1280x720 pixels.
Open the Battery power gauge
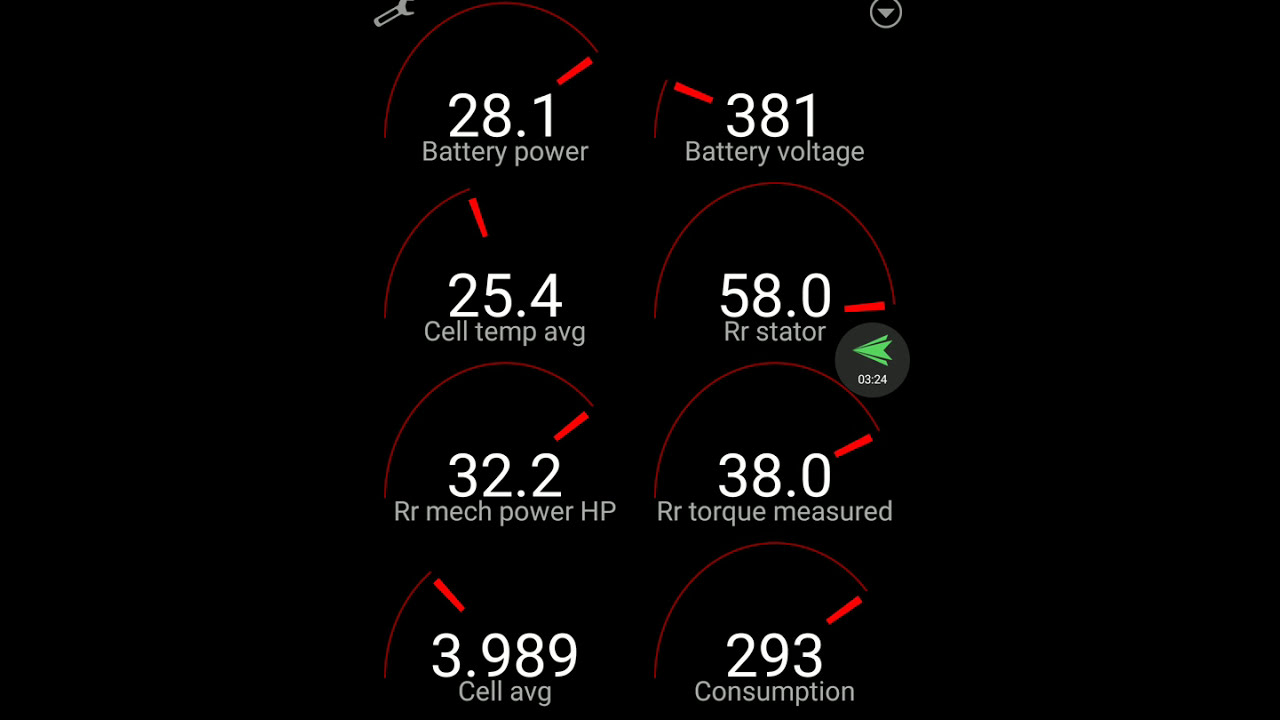505,120
